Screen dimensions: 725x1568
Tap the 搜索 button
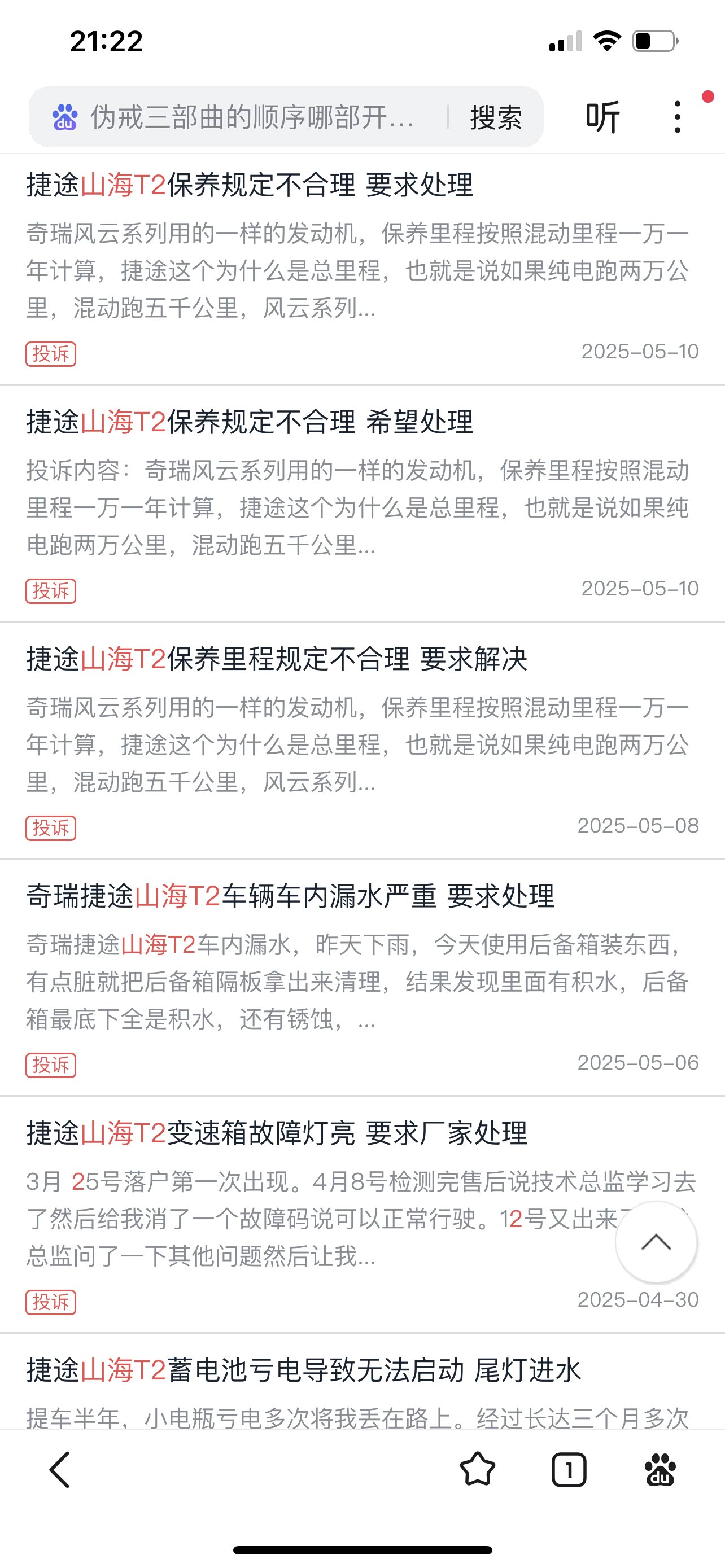coord(496,117)
